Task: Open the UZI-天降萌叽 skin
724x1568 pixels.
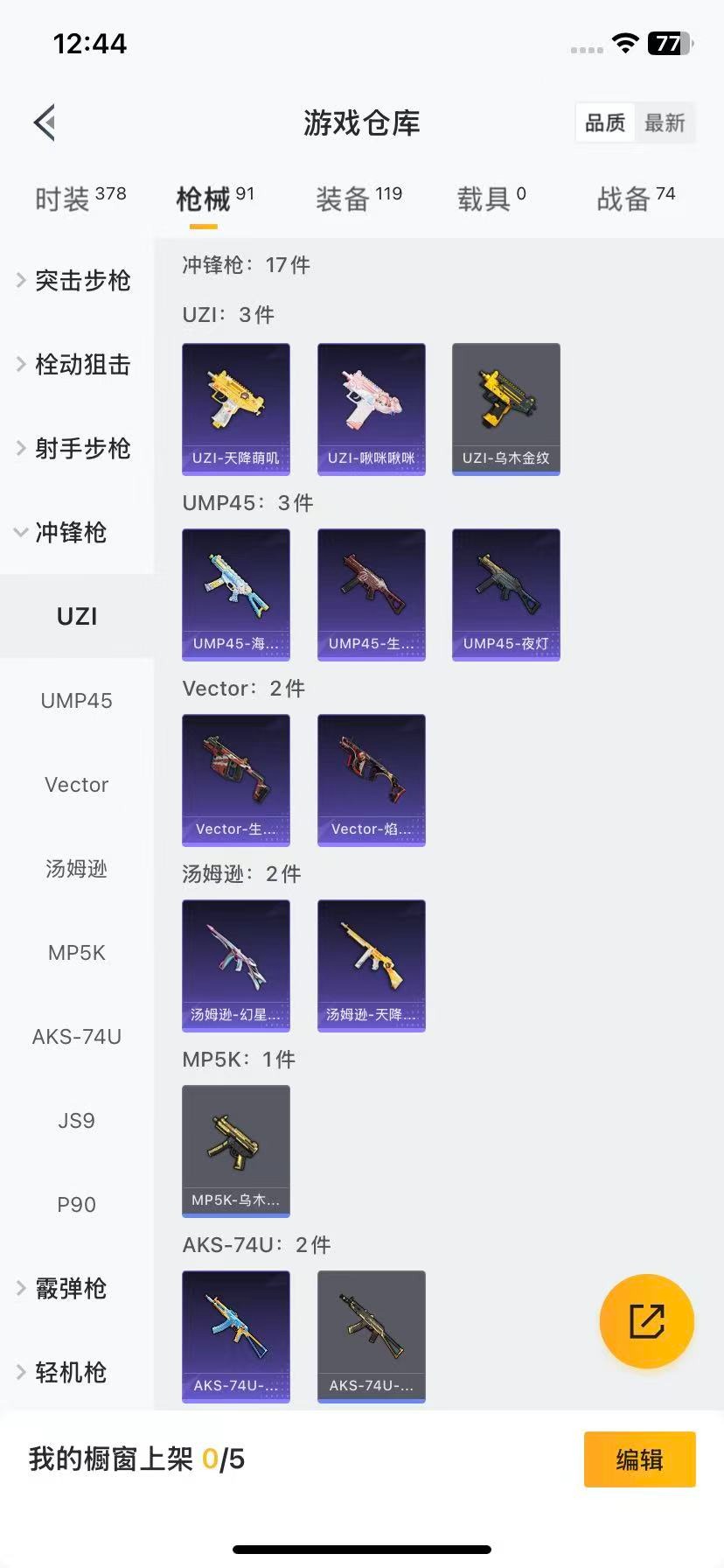Action: 236,409
